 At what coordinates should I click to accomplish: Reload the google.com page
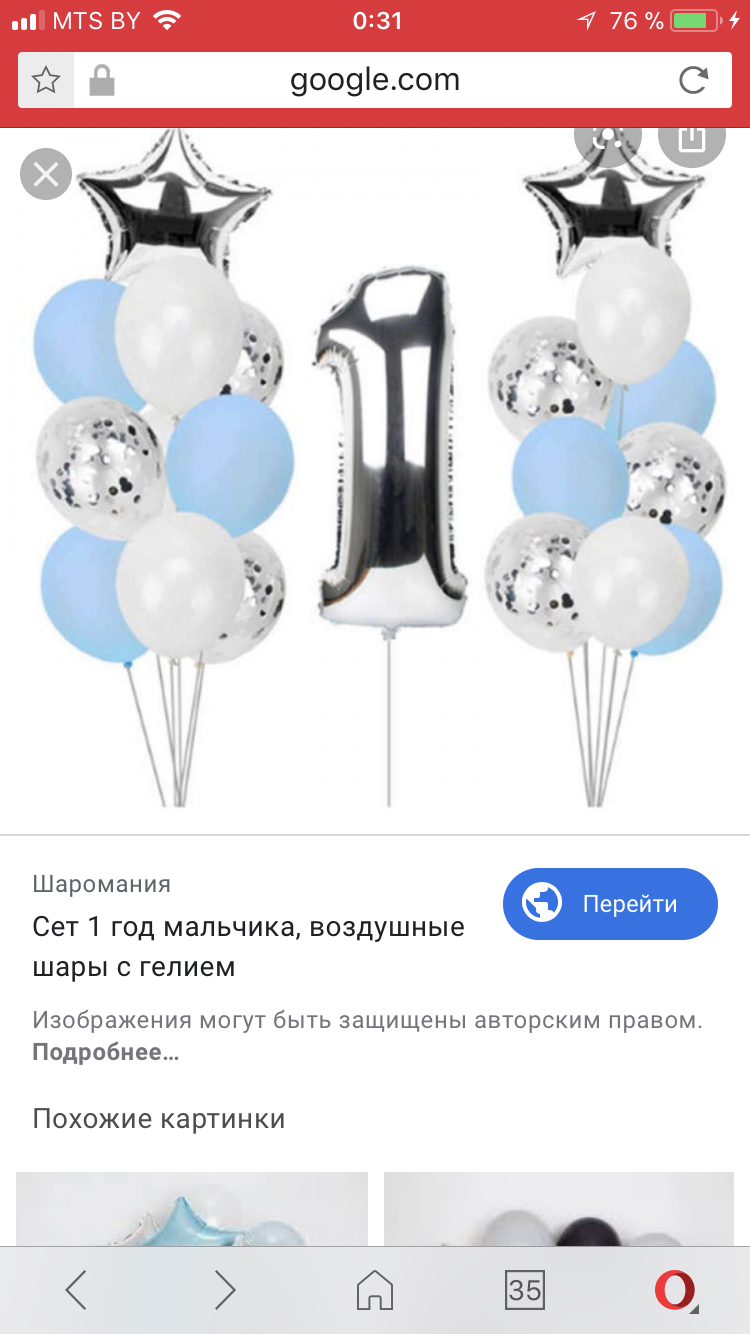point(693,80)
